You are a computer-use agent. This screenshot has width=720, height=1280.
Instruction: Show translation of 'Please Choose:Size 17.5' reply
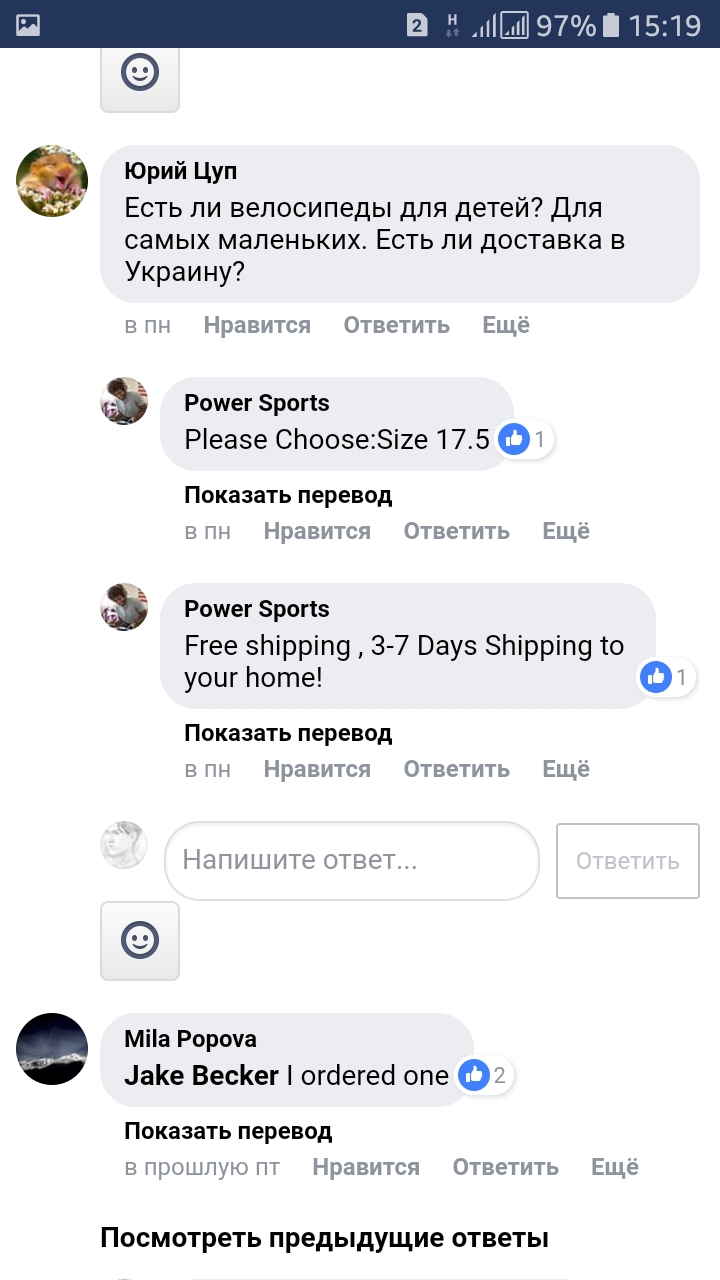click(x=288, y=495)
